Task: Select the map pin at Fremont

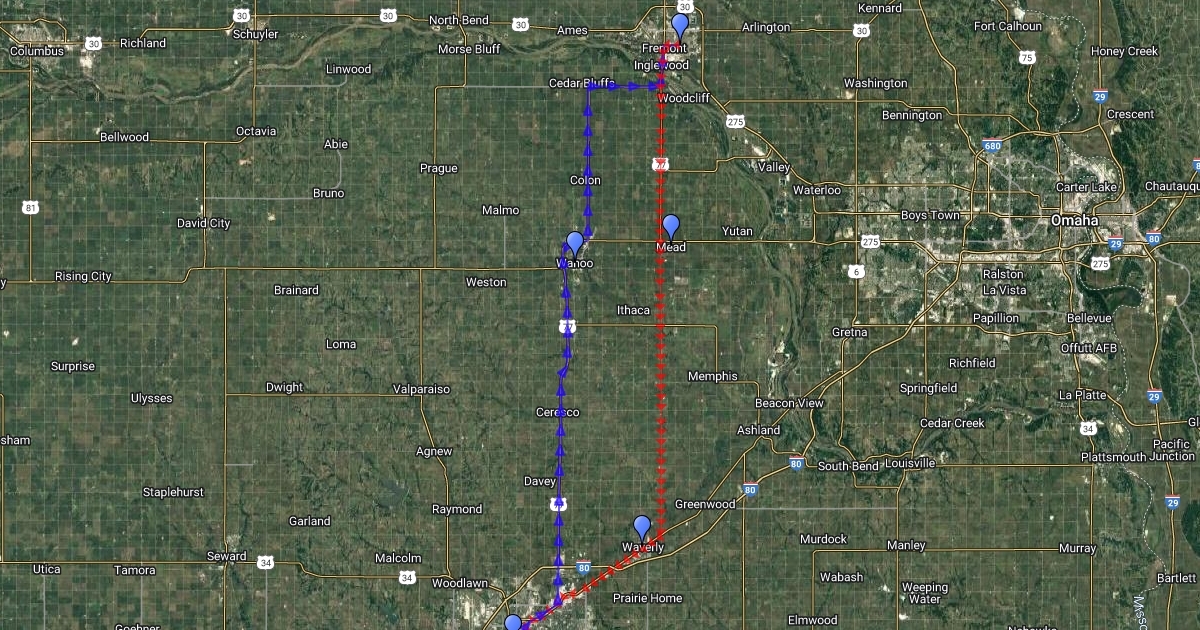Action: (x=681, y=26)
